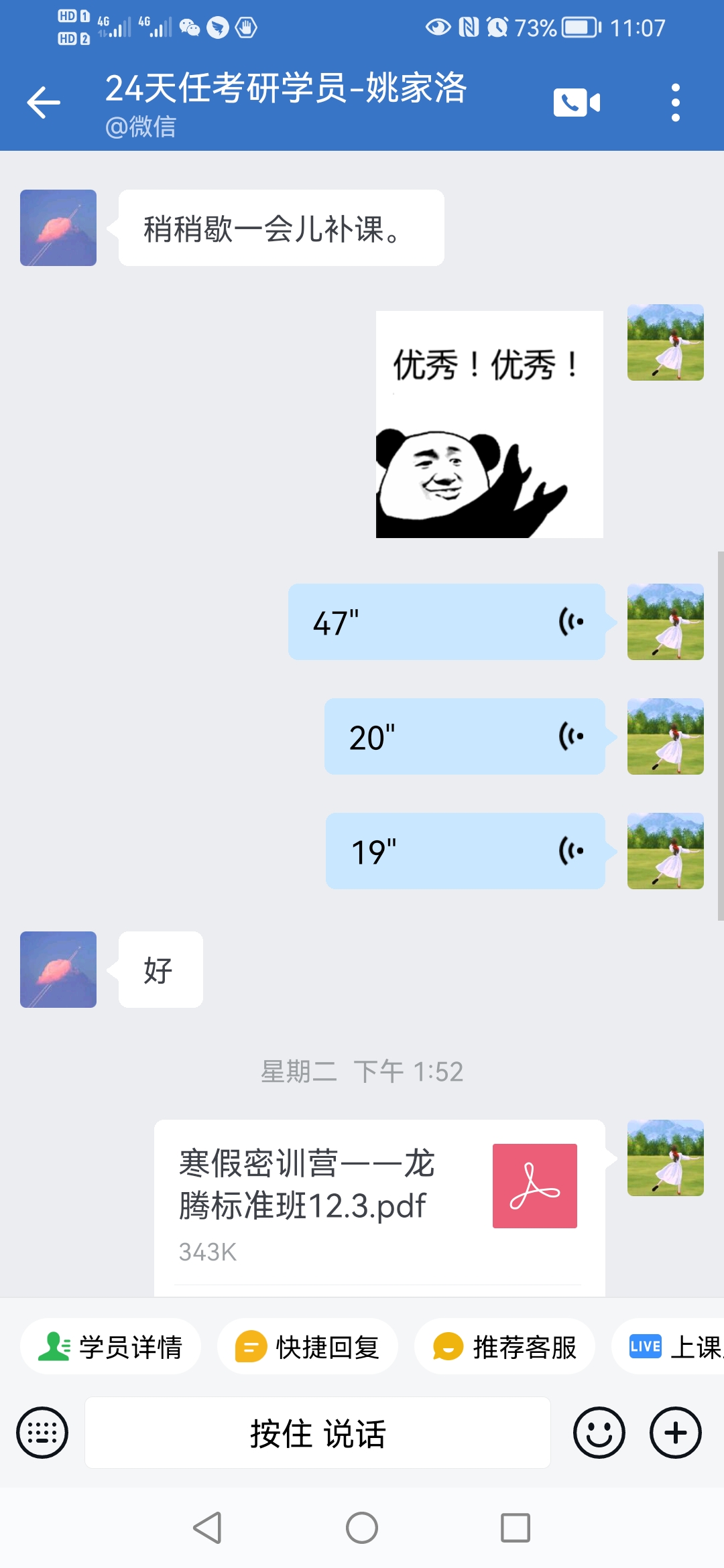Tap the system home button
The height and width of the screenshot is (1568, 724).
pyautogui.click(x=362, y=1528)
